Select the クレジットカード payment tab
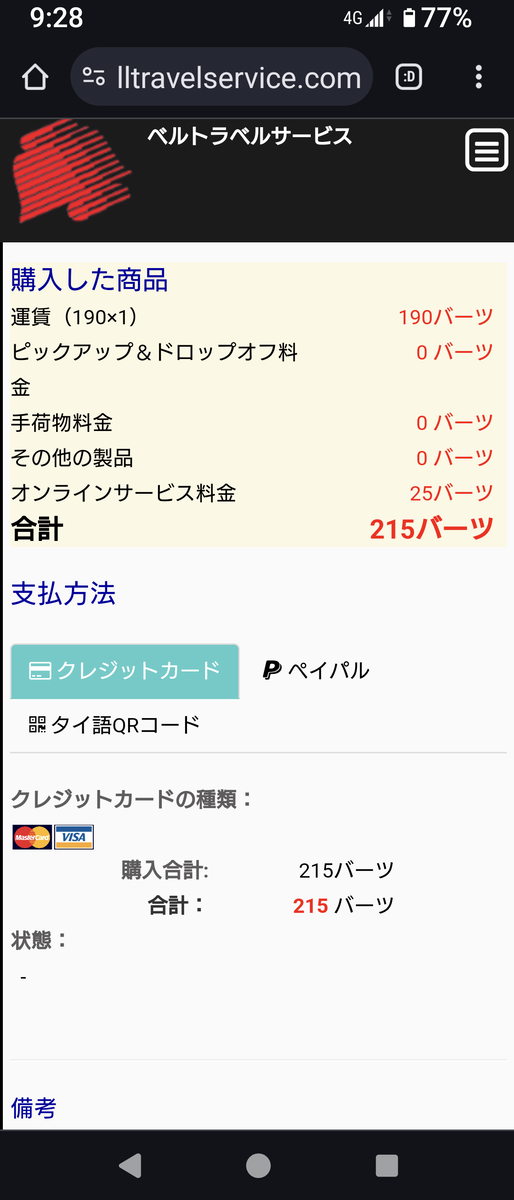514x1200 pixels. (125, 671)
